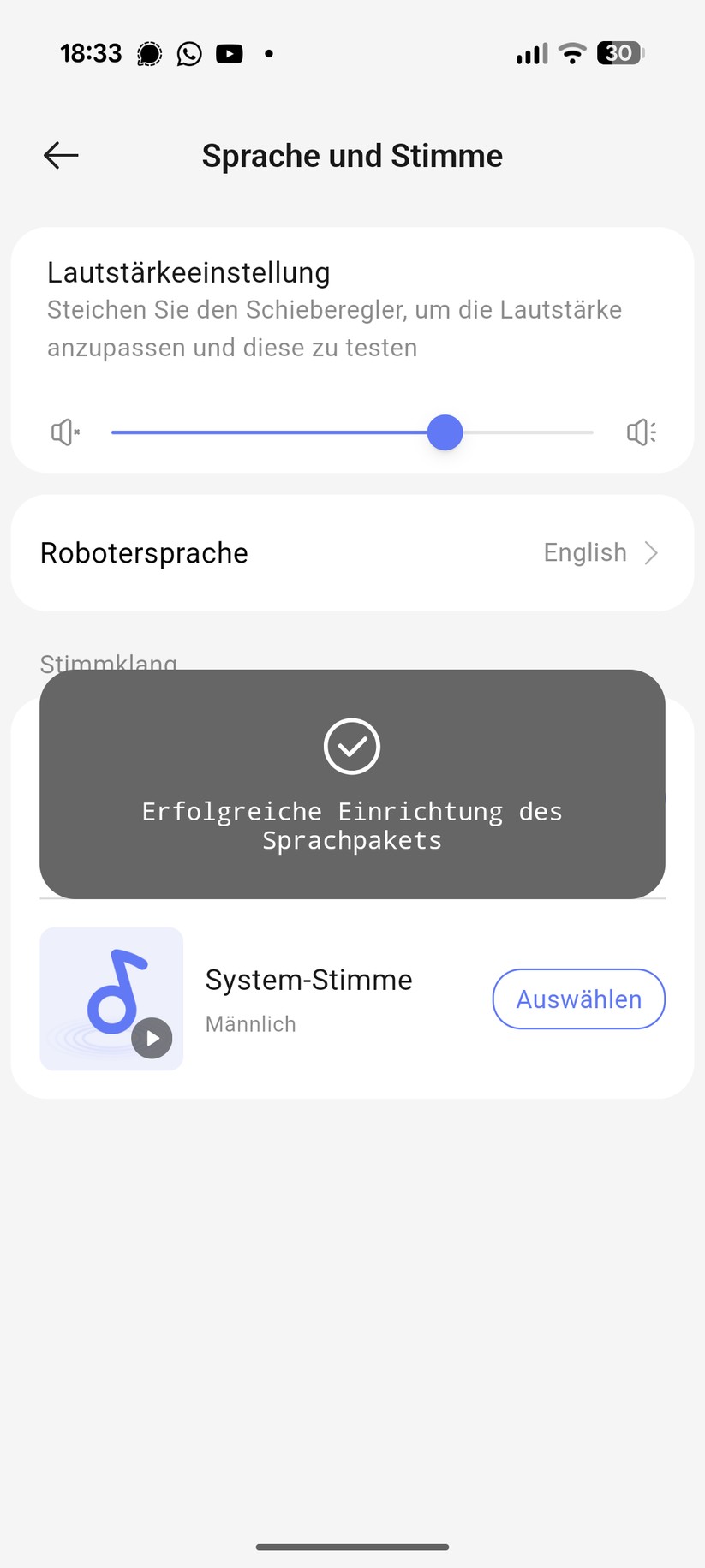Tap the Wi-Fi indicator icon
705x1568 pixels.
click(571, 53)
